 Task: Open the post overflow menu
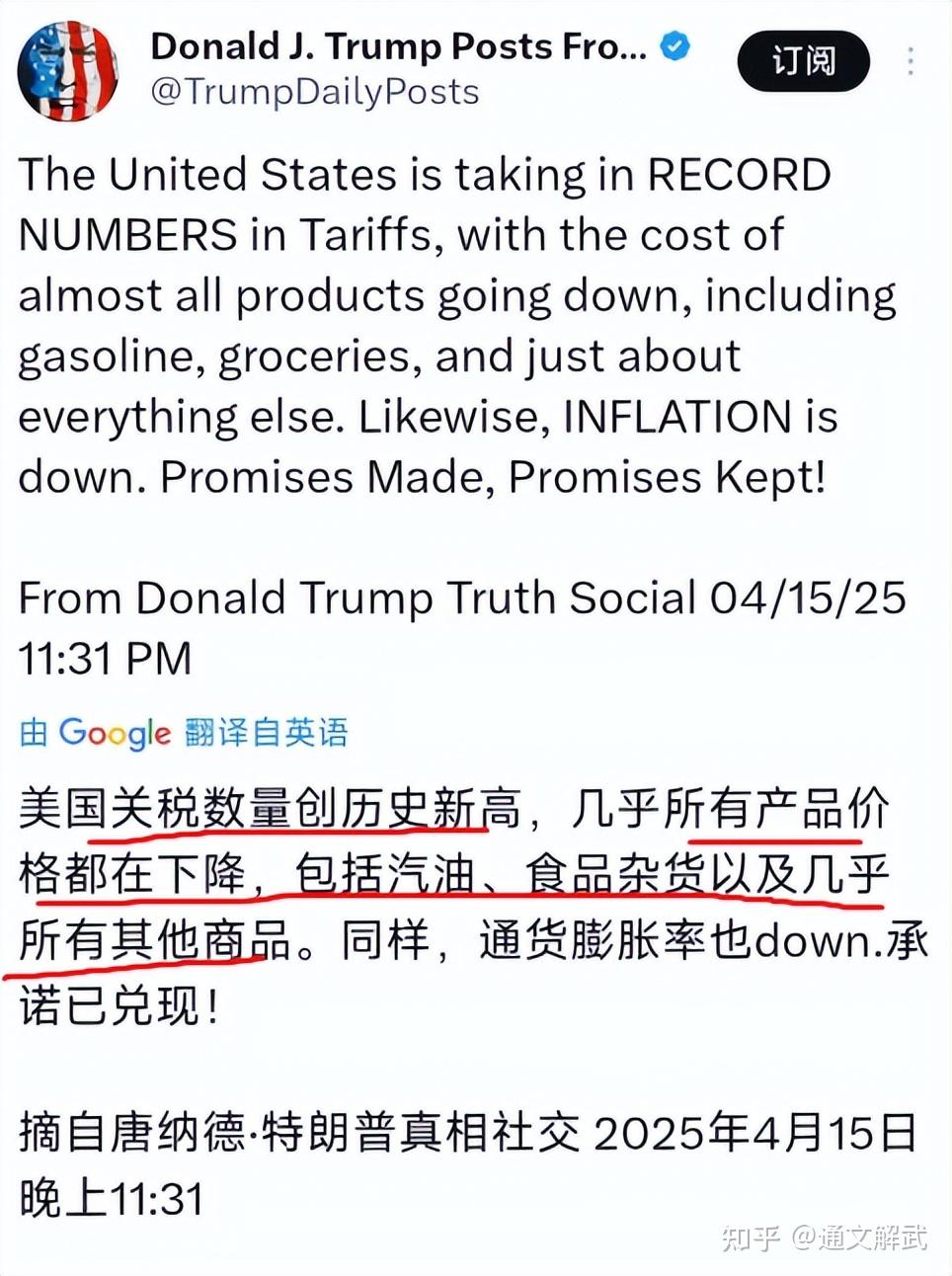tap(910, 61)
